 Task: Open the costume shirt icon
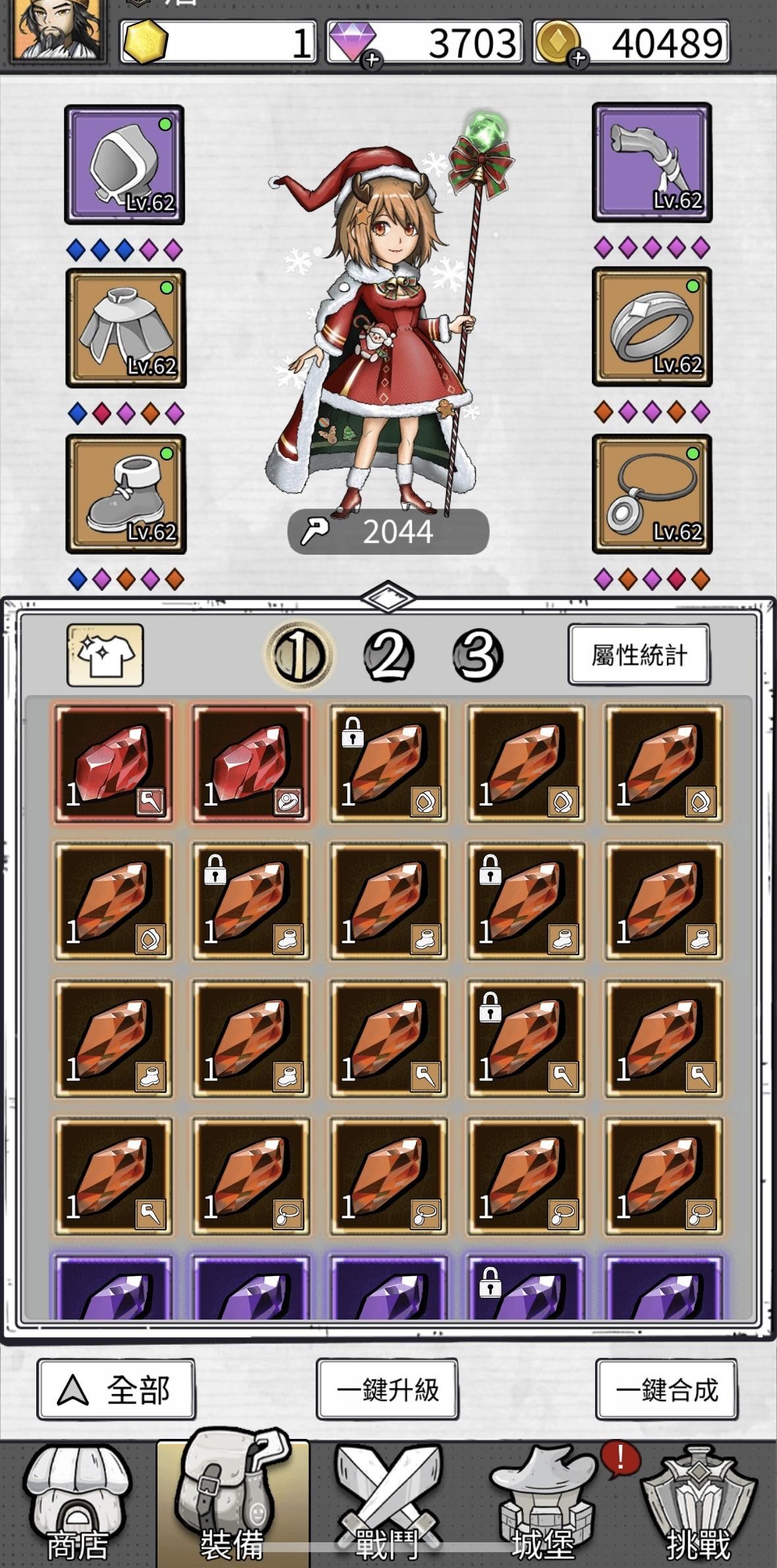click(105, 655)
